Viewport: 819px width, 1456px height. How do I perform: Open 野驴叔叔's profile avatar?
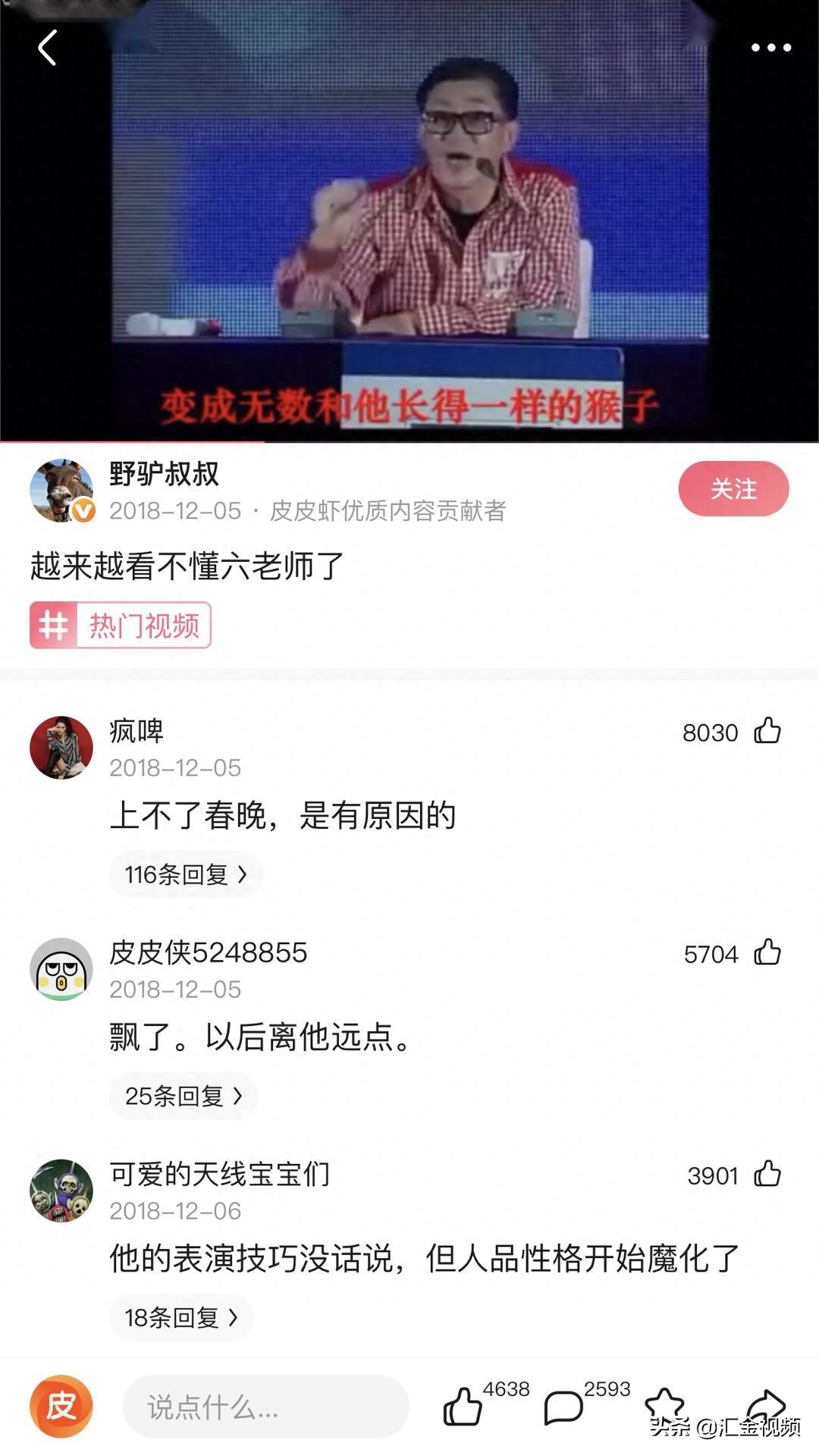pyautogui.click(x=61, y=491)
